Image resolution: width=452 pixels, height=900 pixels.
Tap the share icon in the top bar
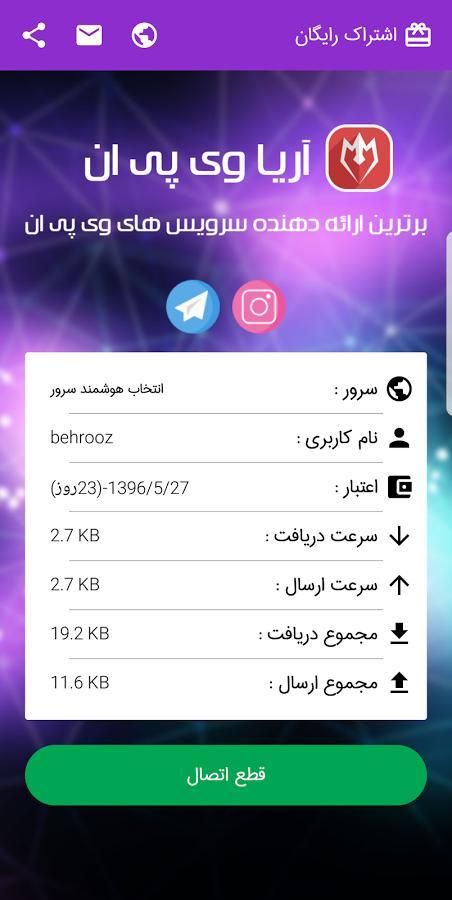pyautogui.click(x=34, y=36)
